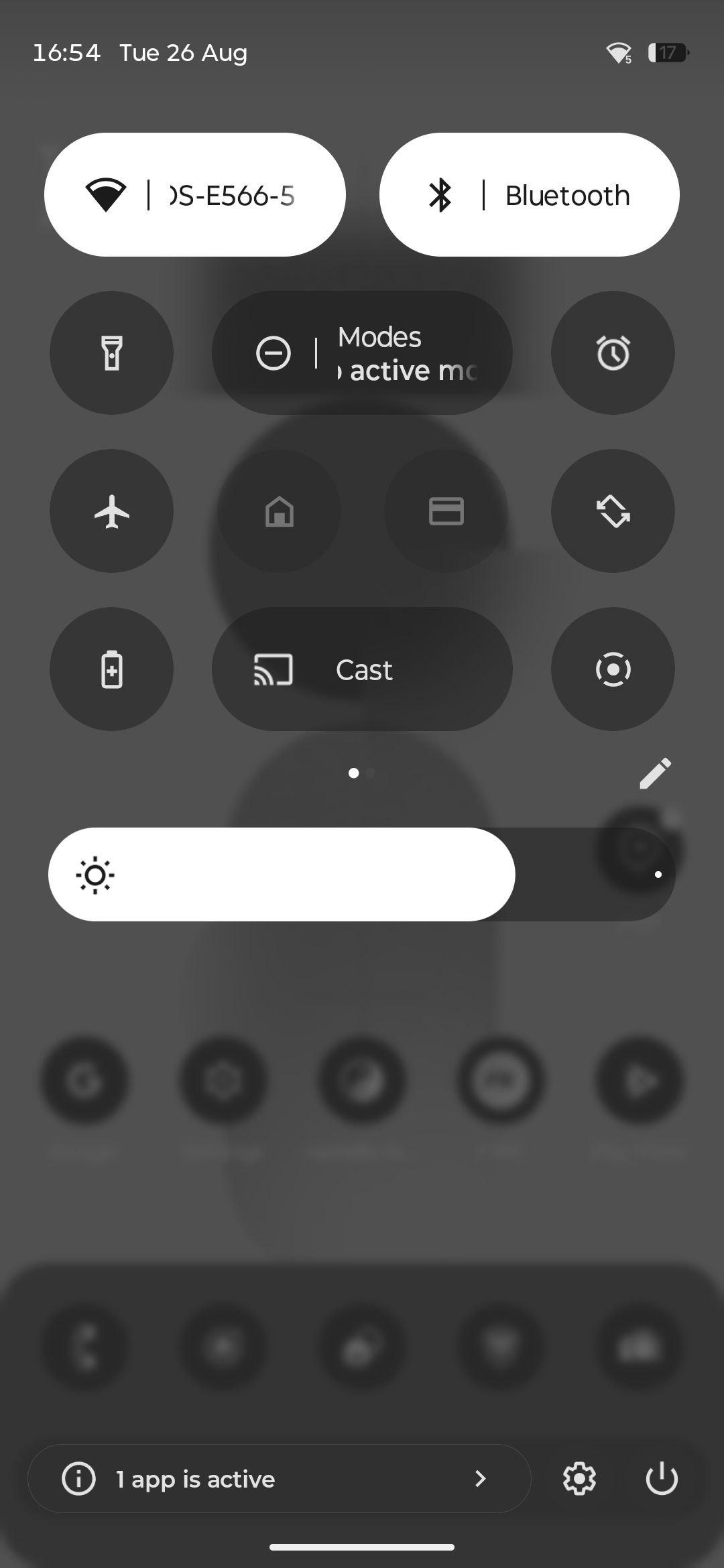
Task: Edit quick settings with the pencil icon
Action: pos(655,773)
